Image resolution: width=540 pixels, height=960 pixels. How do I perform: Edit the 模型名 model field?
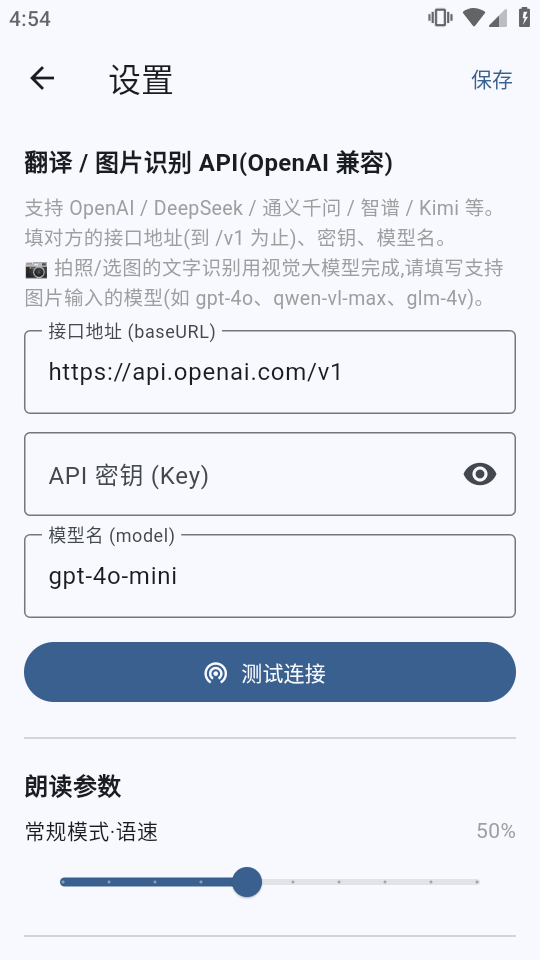pos(270,576)
